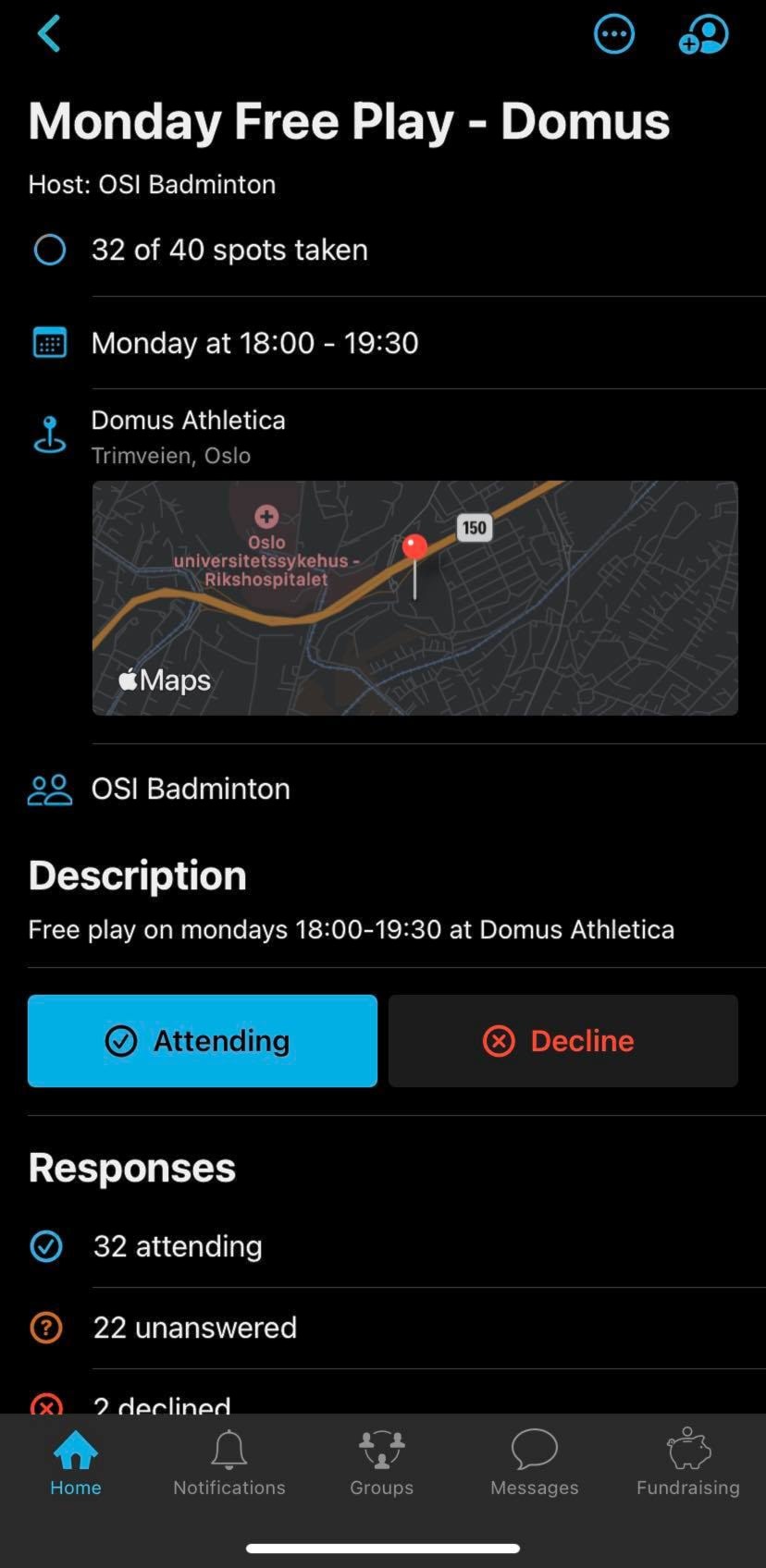The width and height of the screenshot is (766, 1568).
Task: Open the more options menu
Action: (x=613, y=35)
